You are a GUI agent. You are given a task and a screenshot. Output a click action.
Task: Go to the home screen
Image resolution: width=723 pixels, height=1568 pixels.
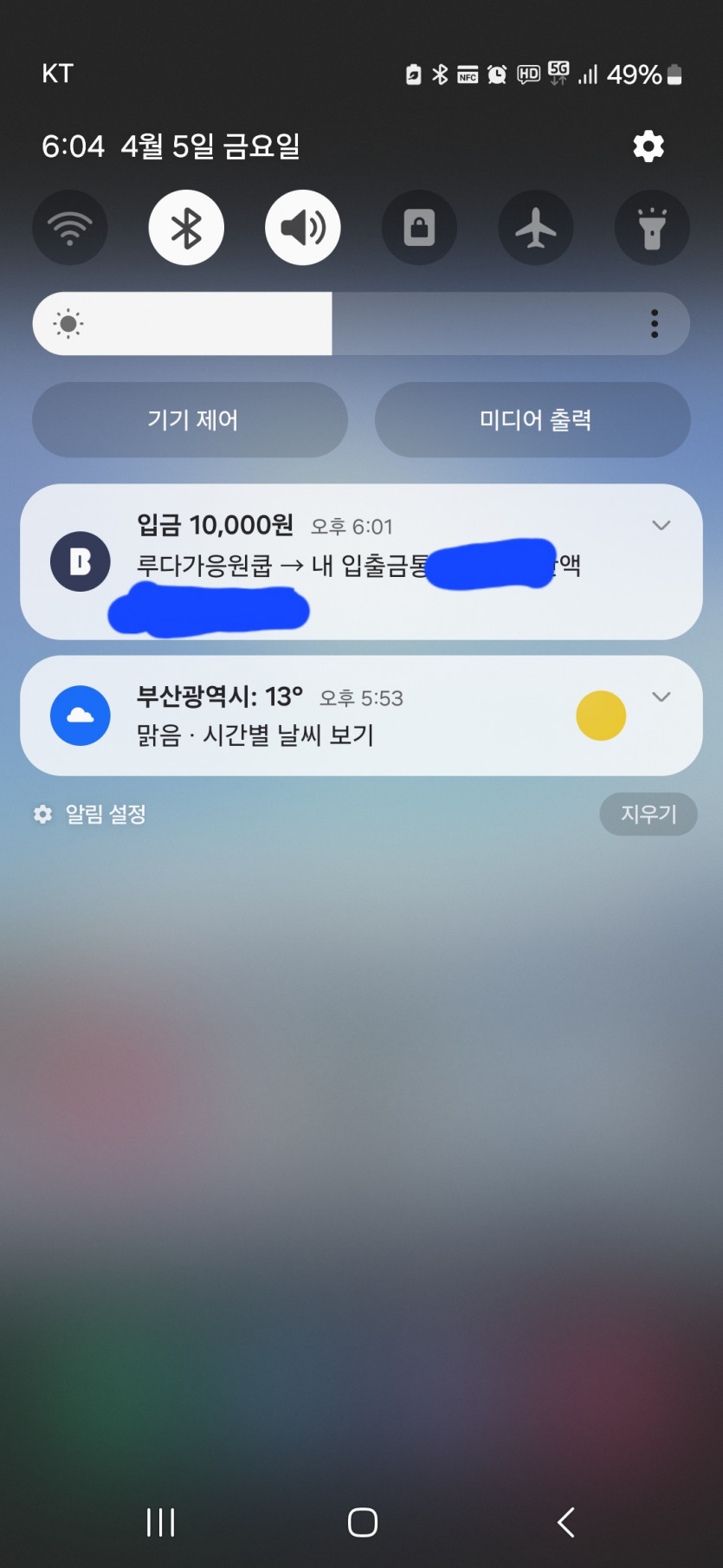click(x=362, y=1522)
